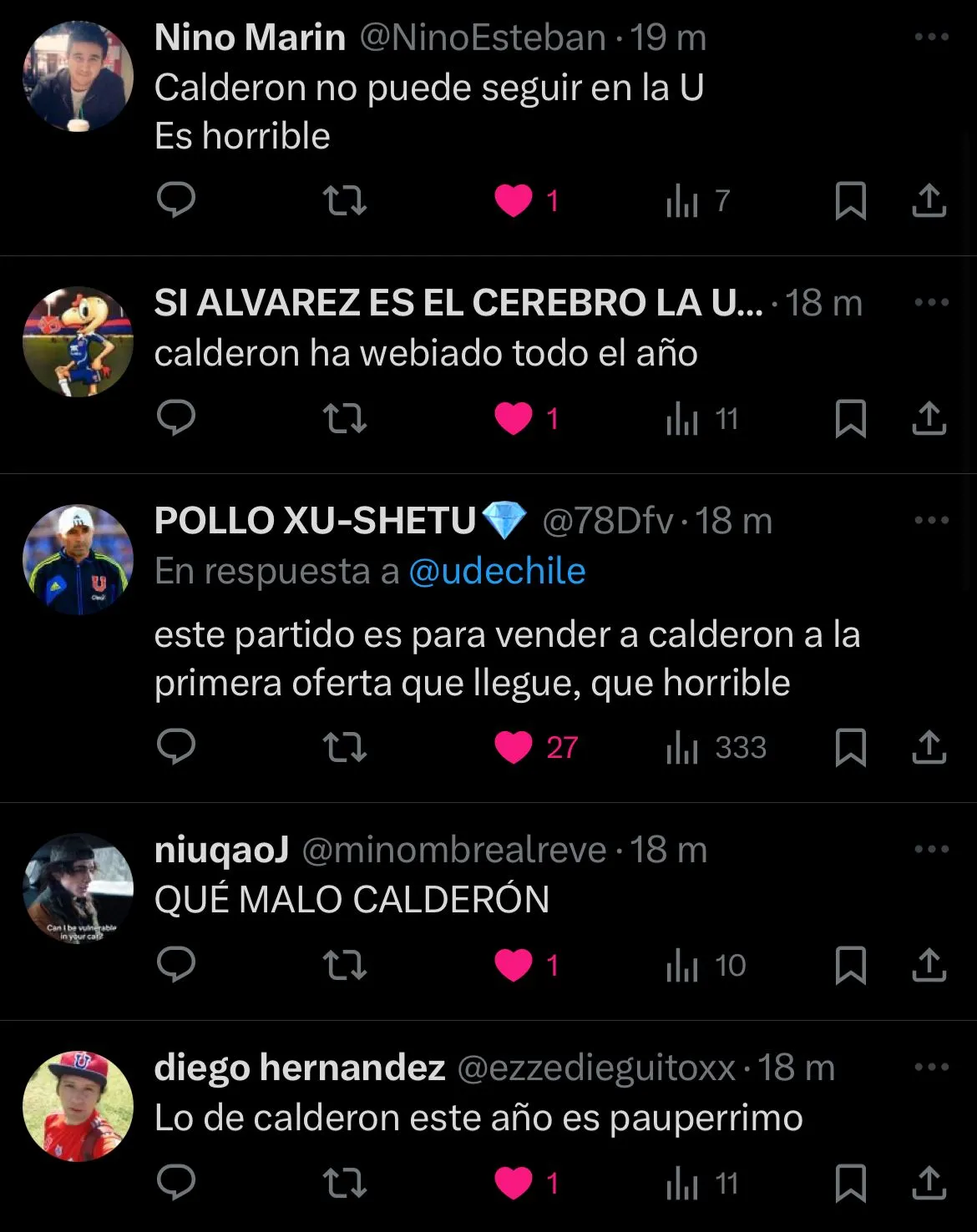Open Nino Marin's profile picture
The width and height of the screenshot is (977, 1232).
point(78,76)
